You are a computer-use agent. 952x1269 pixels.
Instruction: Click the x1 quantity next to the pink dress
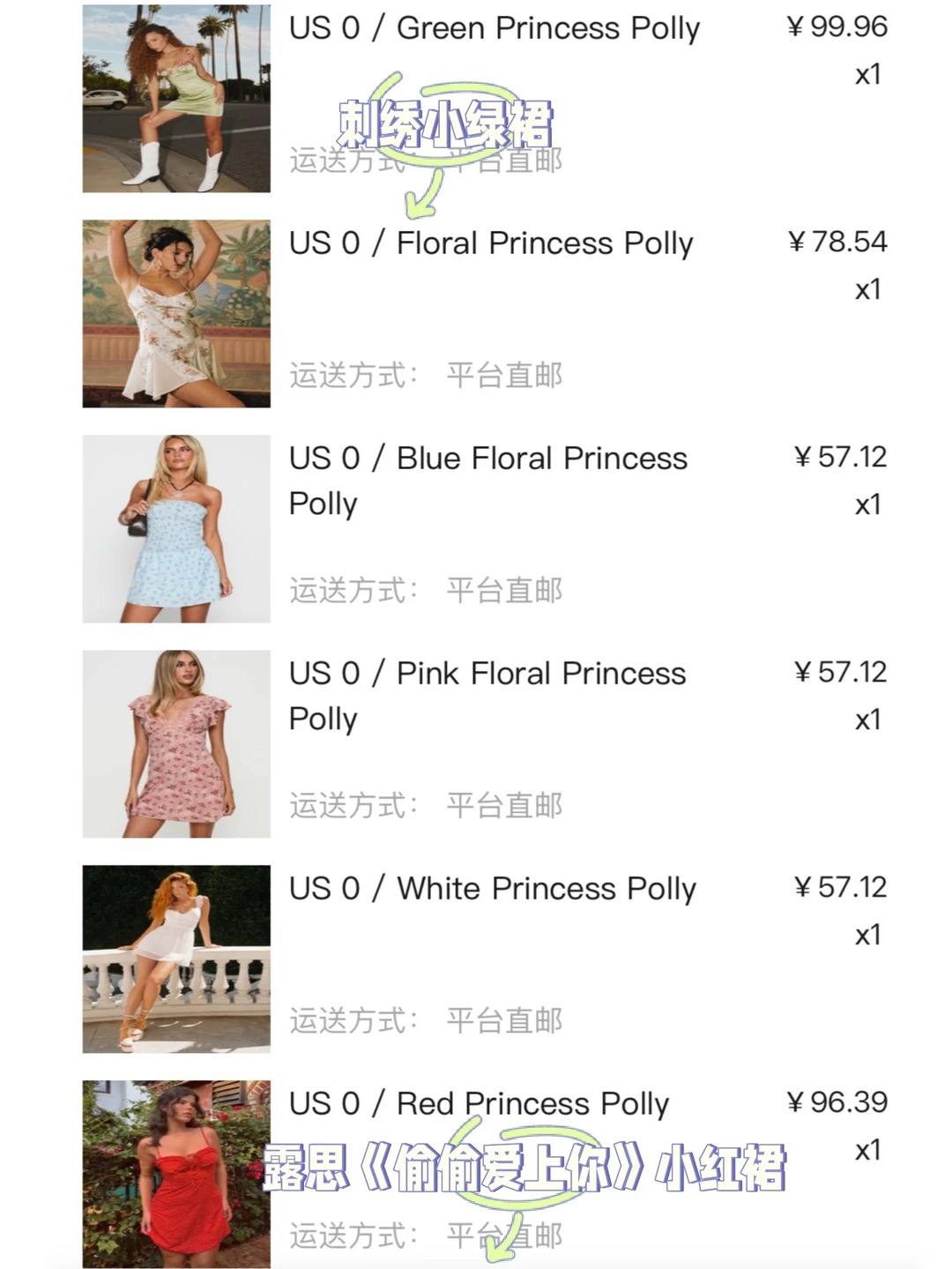[869, 720]
